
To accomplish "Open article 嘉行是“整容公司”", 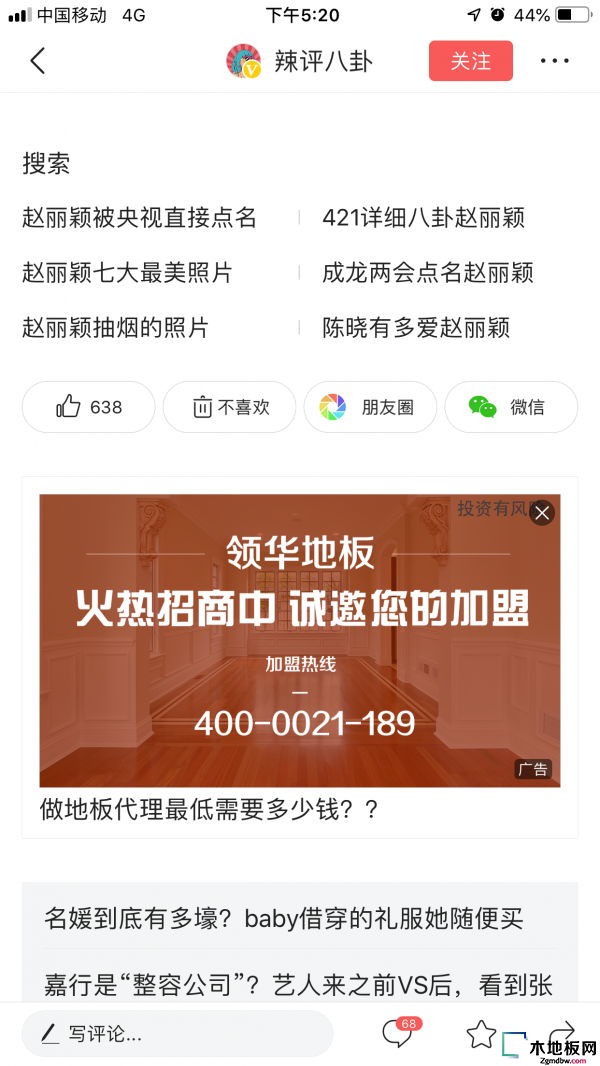I will 298,984.
